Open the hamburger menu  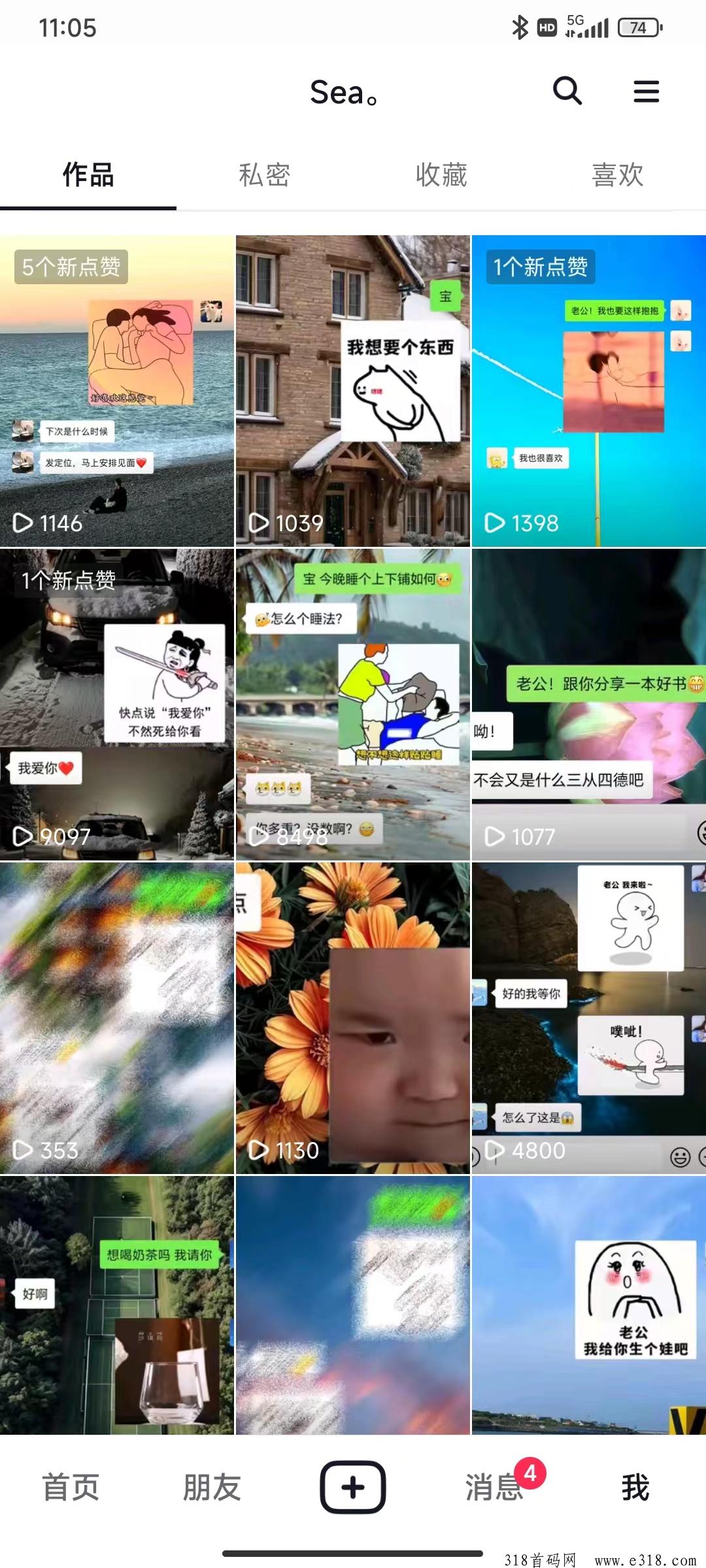tap(646, 91)
